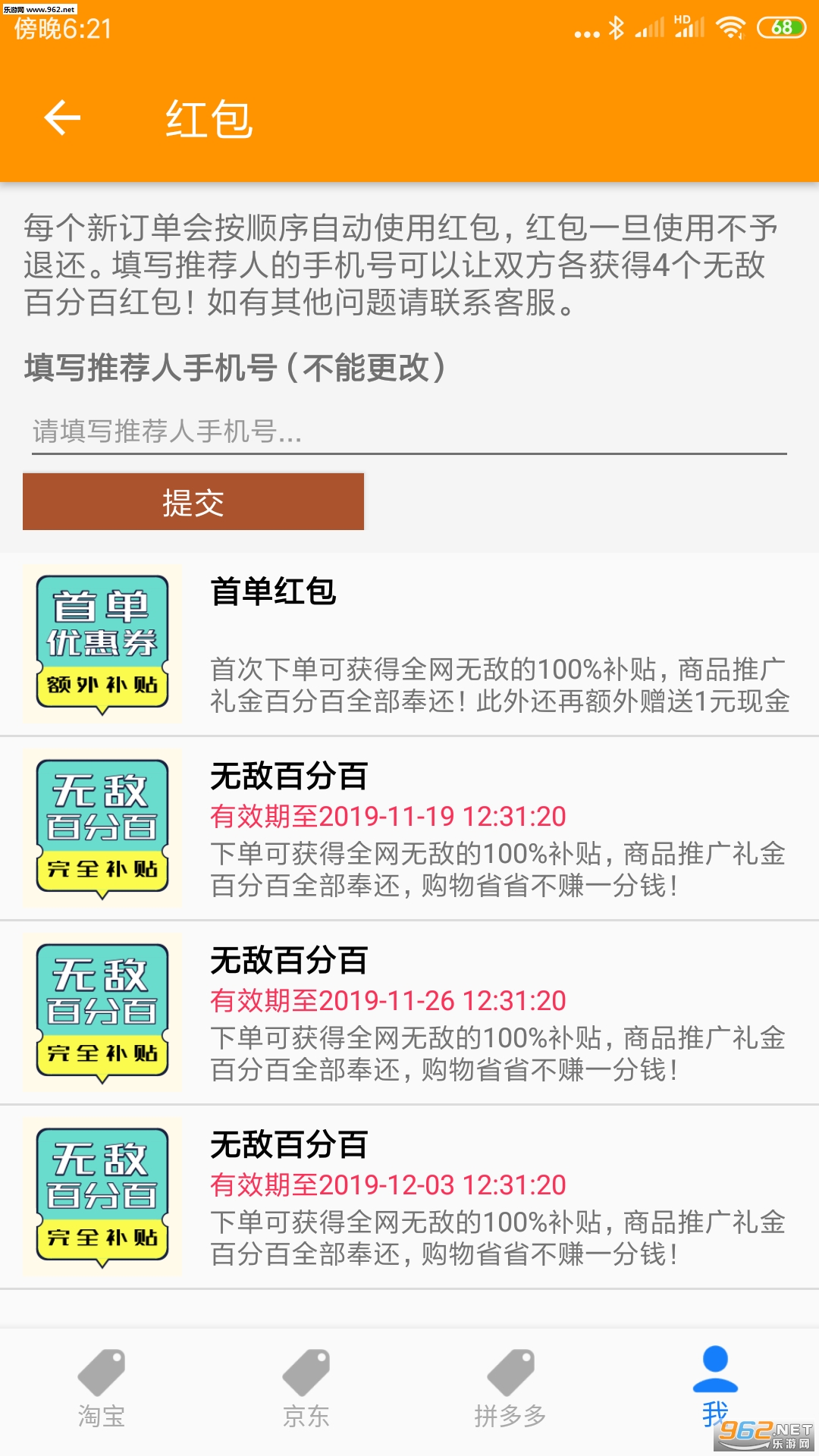This screenshot has width=819, height=1456.
Task: Open the 我 profile tab
Action: (714, 1386)
